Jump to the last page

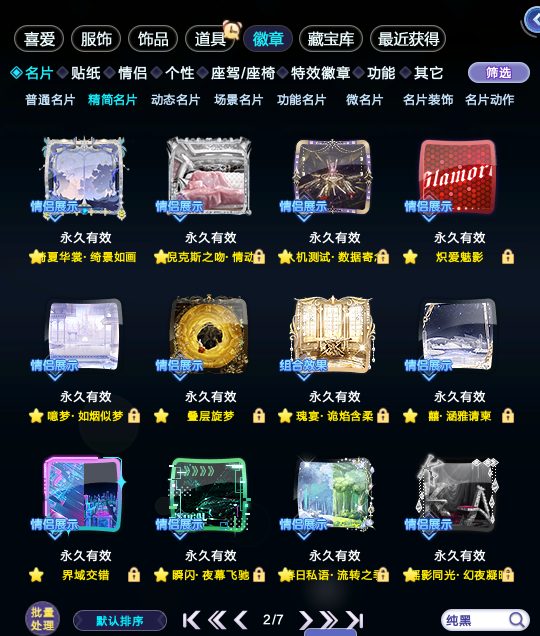[355, 620]
